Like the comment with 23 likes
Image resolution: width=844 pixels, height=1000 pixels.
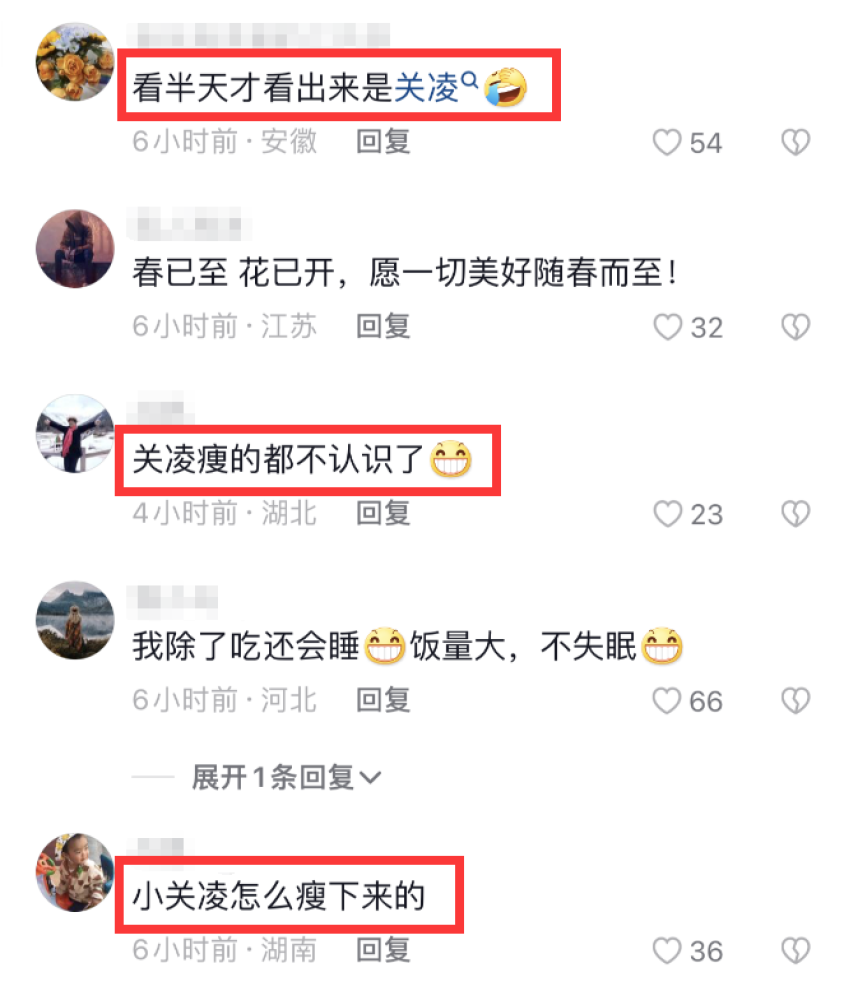pos(667,515)
